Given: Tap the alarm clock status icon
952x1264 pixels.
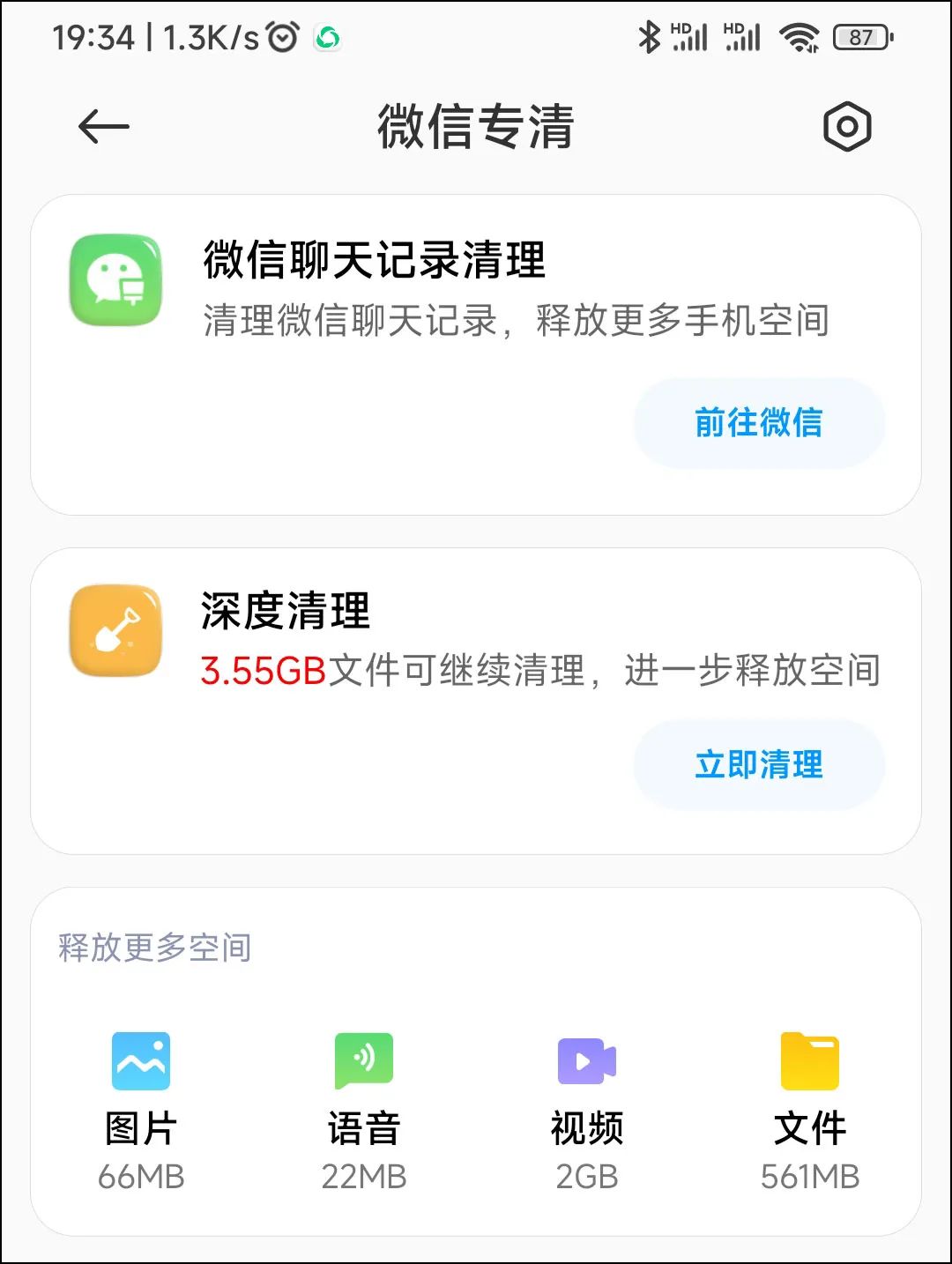Looking at the screenshot, I should [281, 37].
